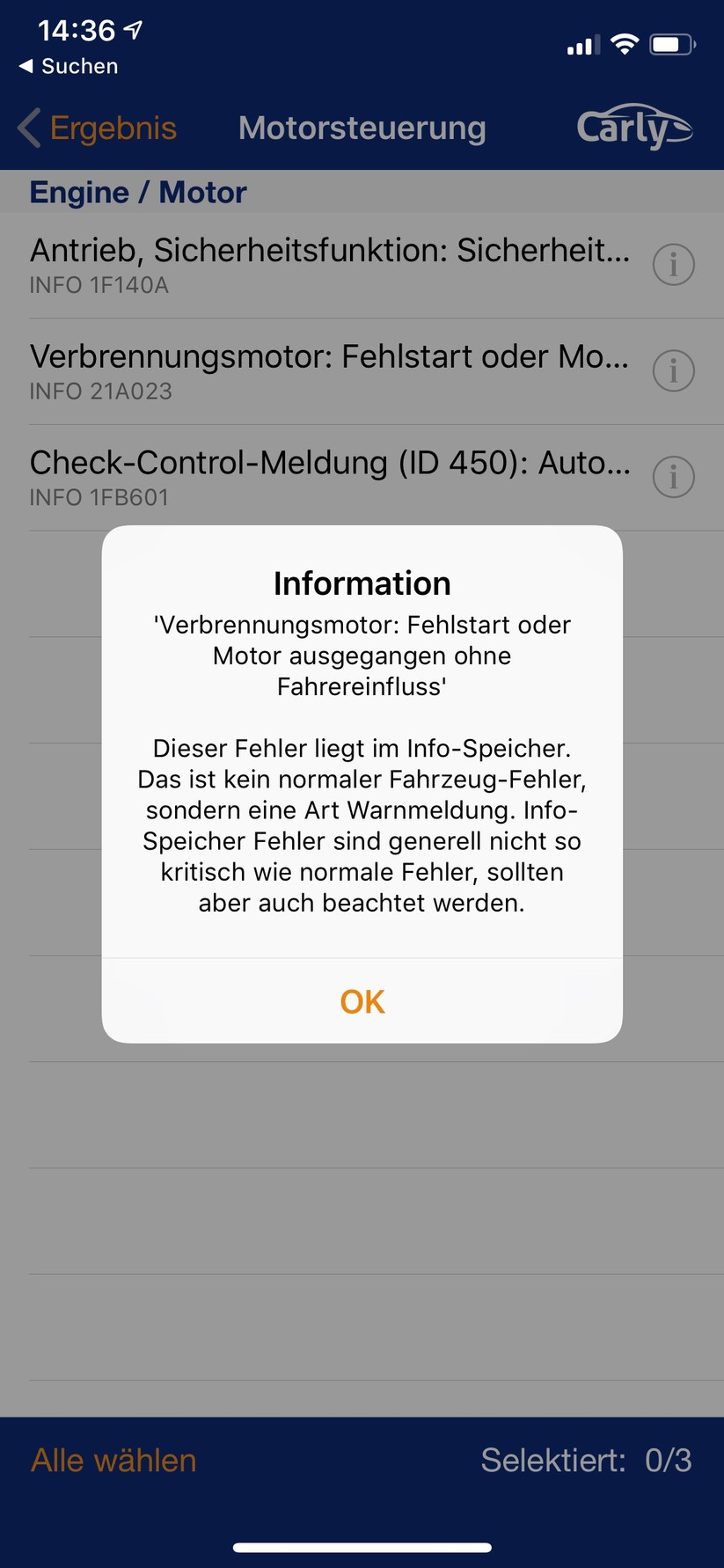Select the Antrieb, Sicherheitsfunktion row

click(329, 265)
